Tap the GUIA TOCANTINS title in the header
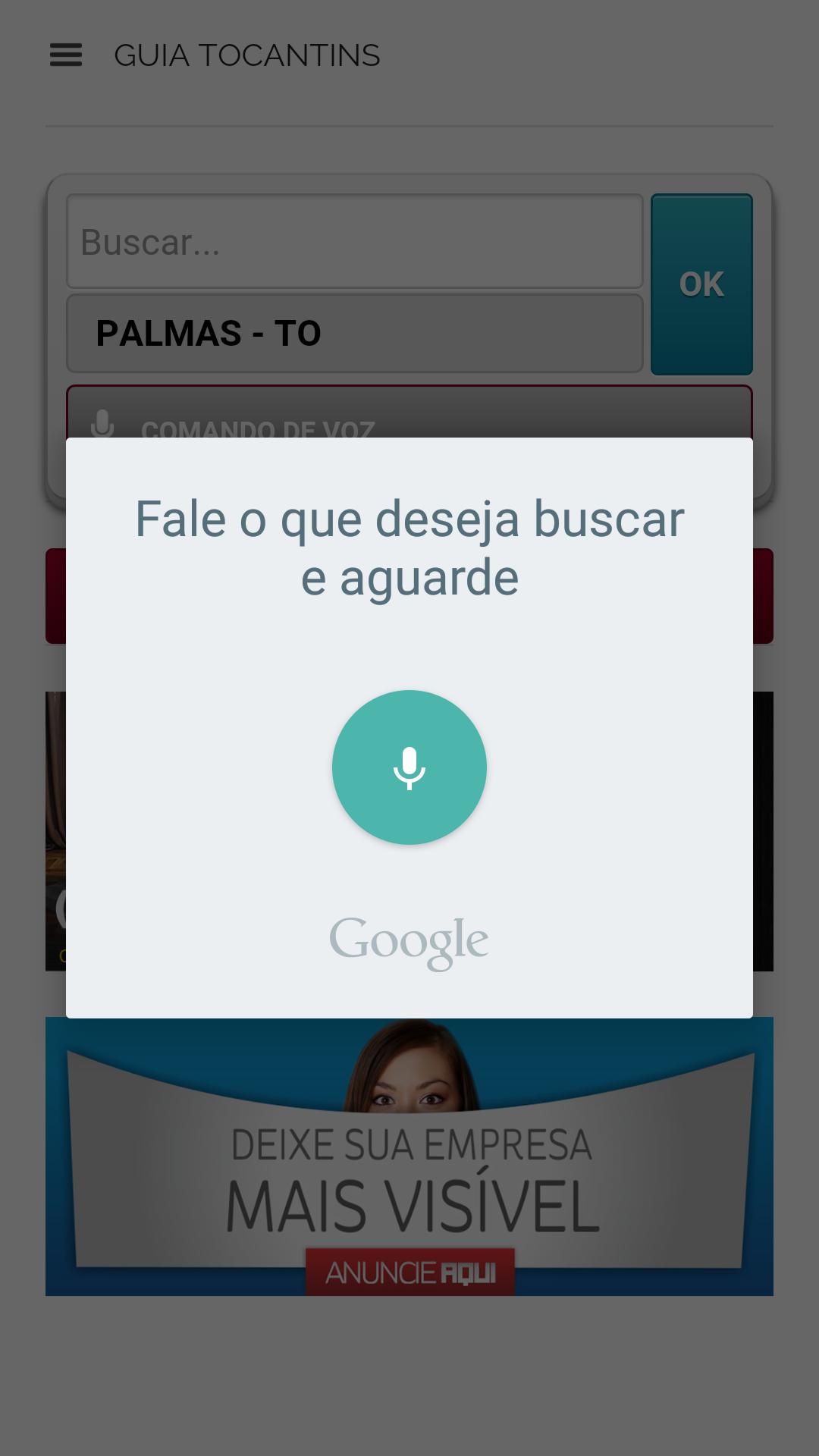 tap(247, 55)
